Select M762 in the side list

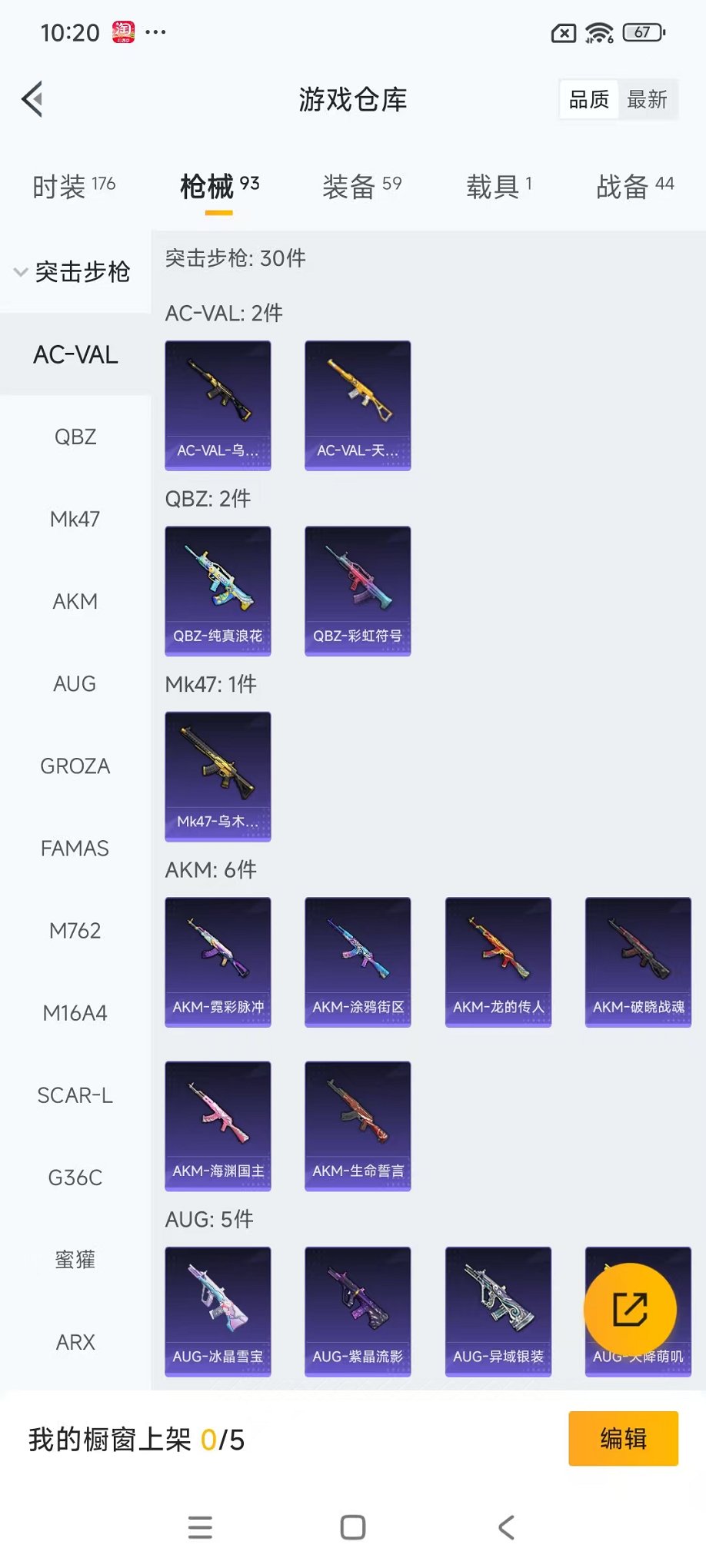[75, 930]
